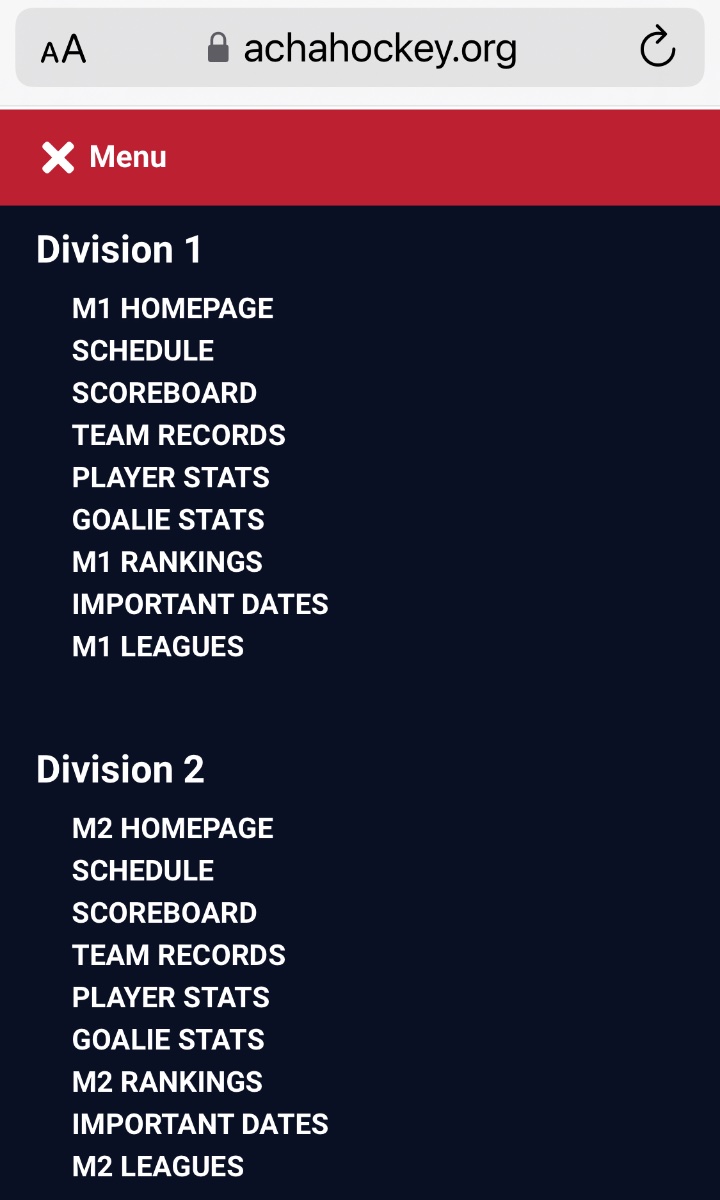The width and height of the screenshot is (720, 1200).
Task: Reload the page in Safari
Action: pos(657,47)
